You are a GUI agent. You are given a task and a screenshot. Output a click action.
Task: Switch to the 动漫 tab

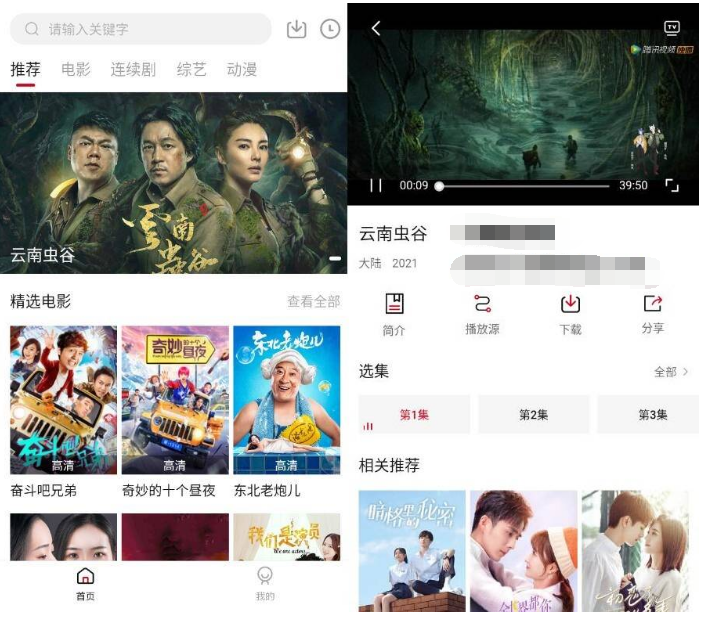pos(242,69)
